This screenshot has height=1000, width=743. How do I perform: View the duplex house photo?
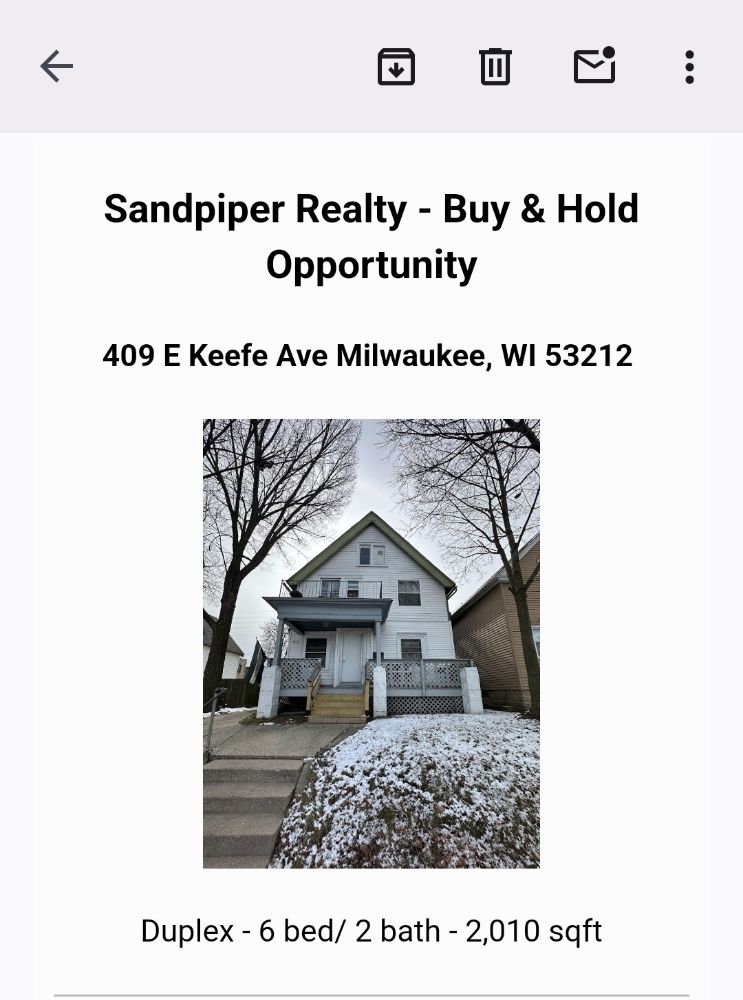pos(371,640)
